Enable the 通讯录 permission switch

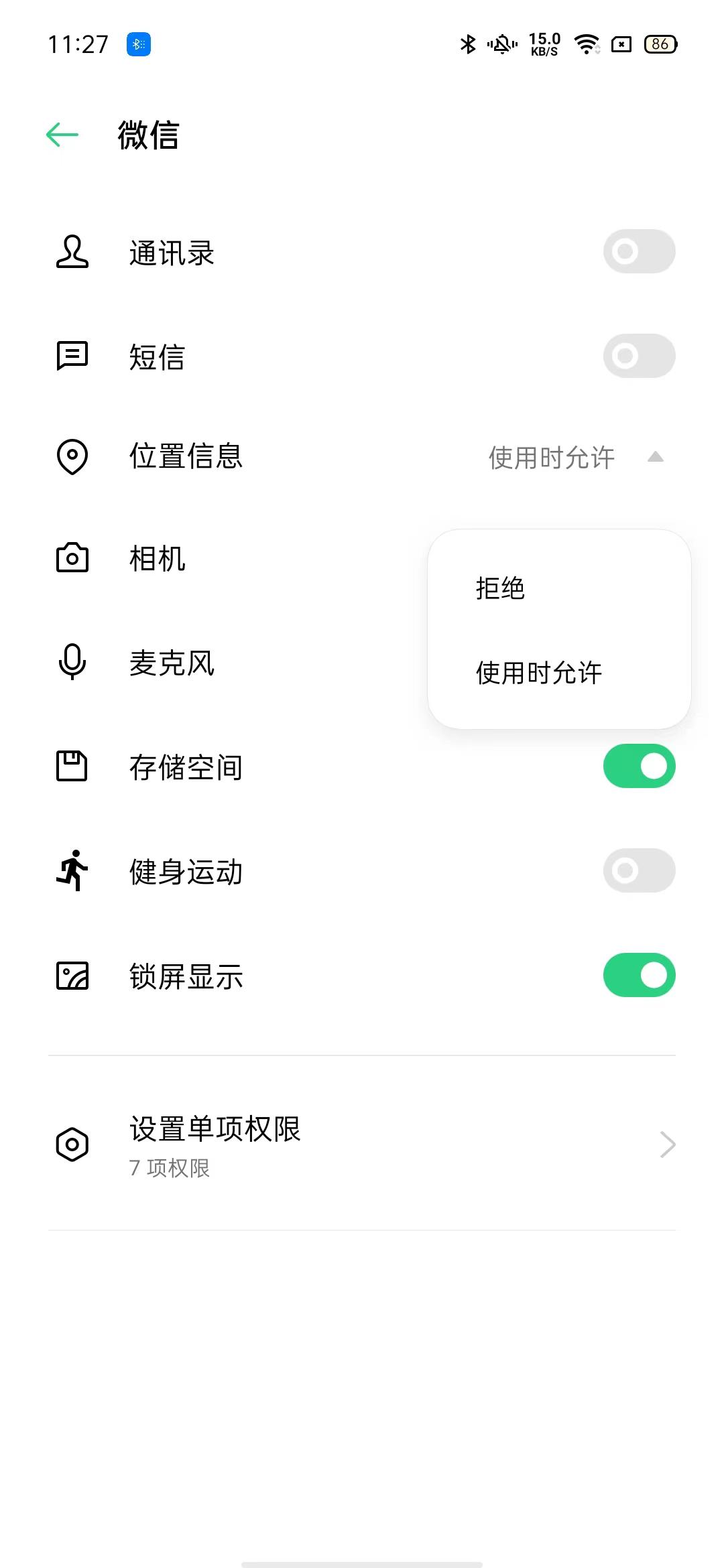pos(638,252)
